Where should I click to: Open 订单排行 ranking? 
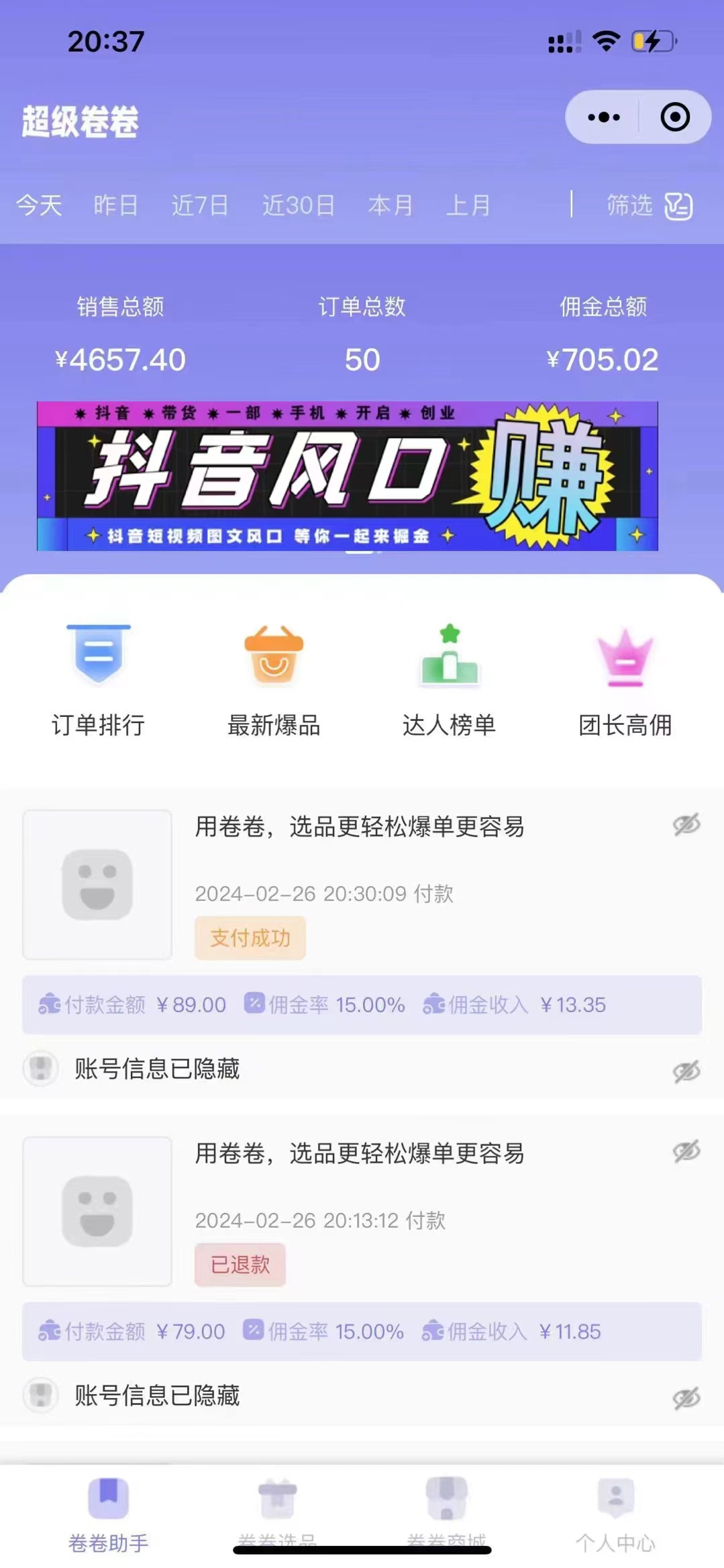[98, 679]
